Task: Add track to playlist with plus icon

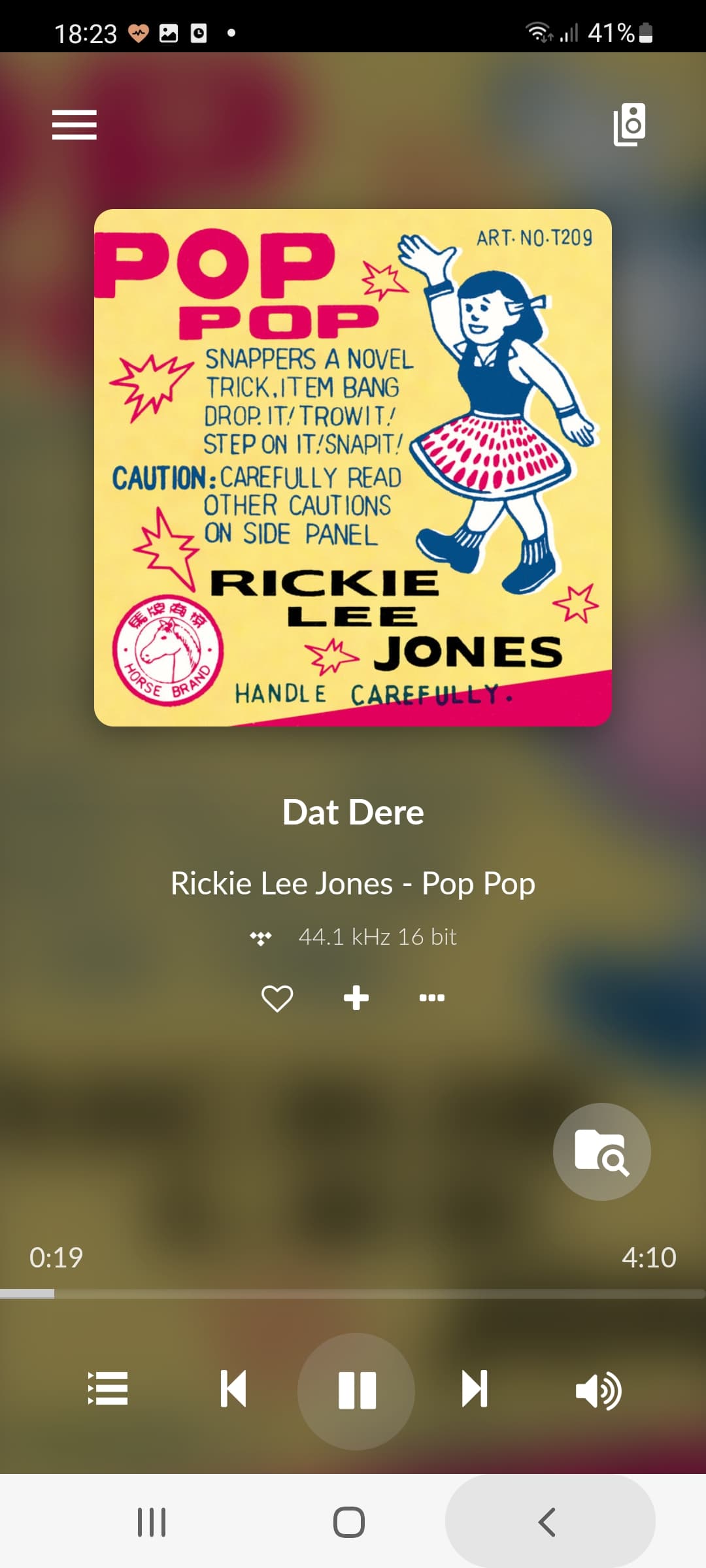Action: pos(356,998)
